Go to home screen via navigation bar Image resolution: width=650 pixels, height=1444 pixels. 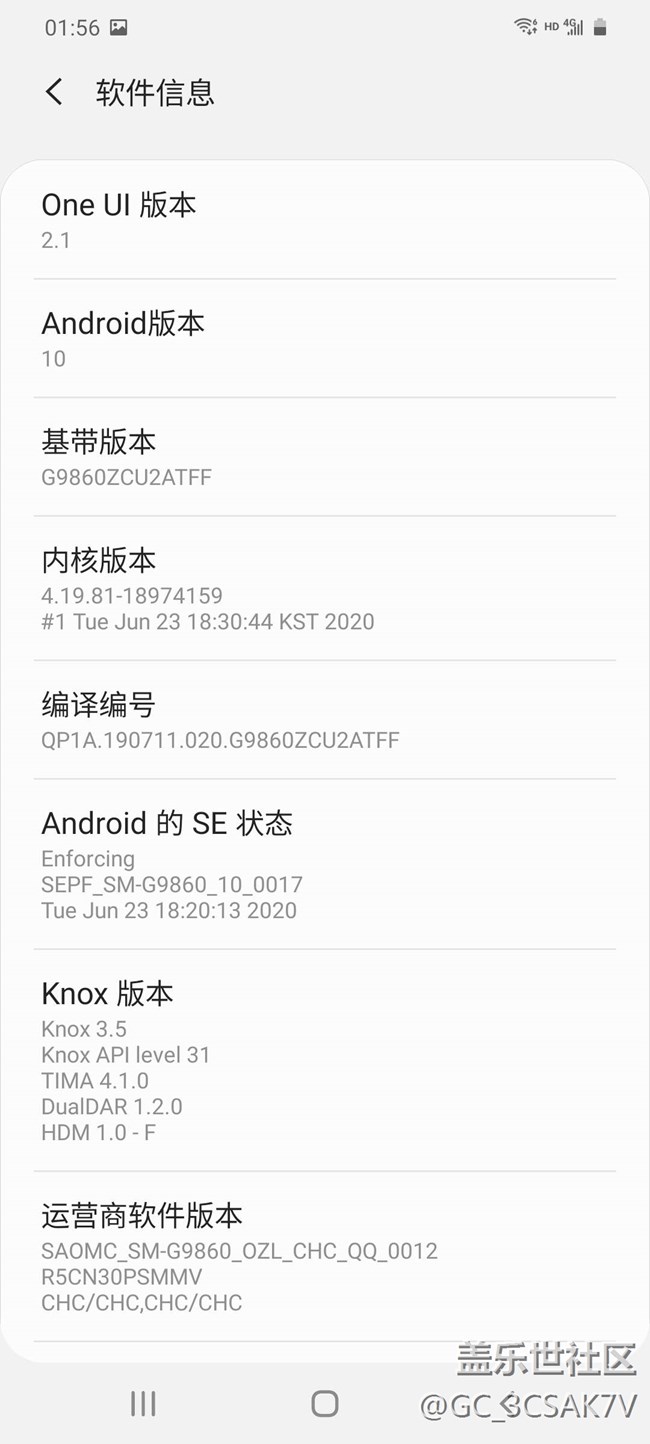325,1403
